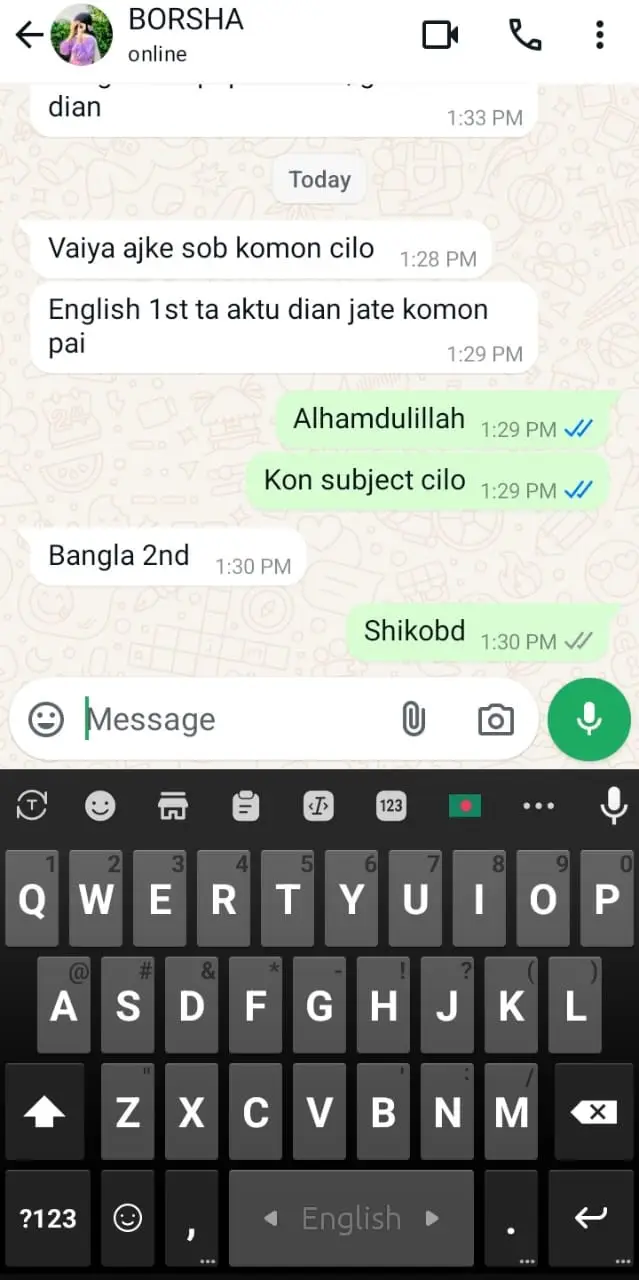This screenshot has height=1280, width=639.
Task: Record a voice message with green mic
Action: pyautogui.click(x=589, y=719)
